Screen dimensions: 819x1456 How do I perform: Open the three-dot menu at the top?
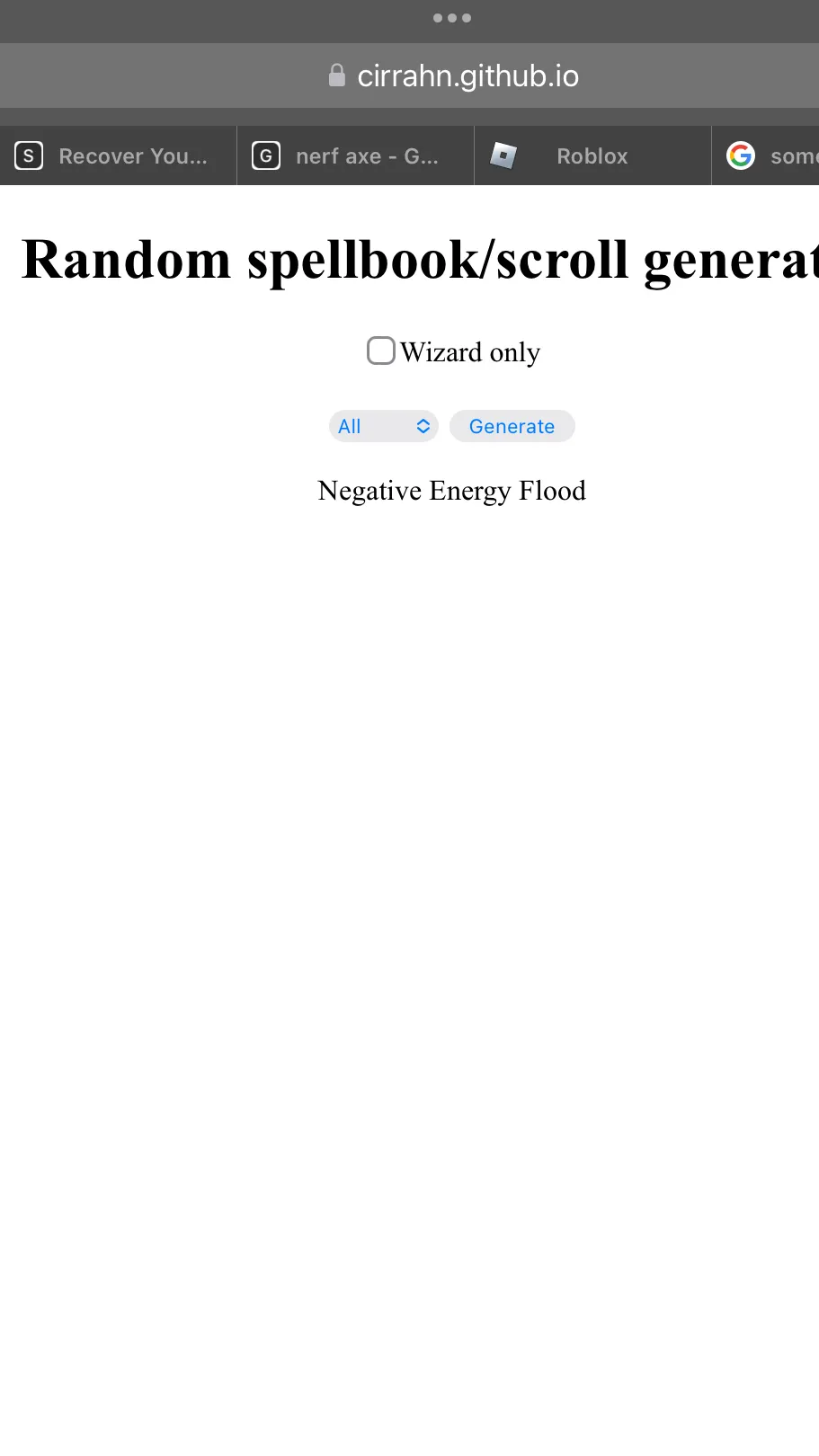(452, 18)
